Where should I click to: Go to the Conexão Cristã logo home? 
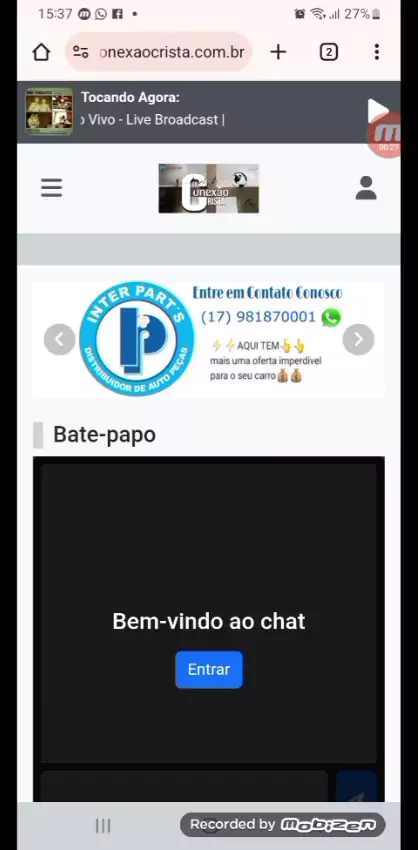point(209,188)
